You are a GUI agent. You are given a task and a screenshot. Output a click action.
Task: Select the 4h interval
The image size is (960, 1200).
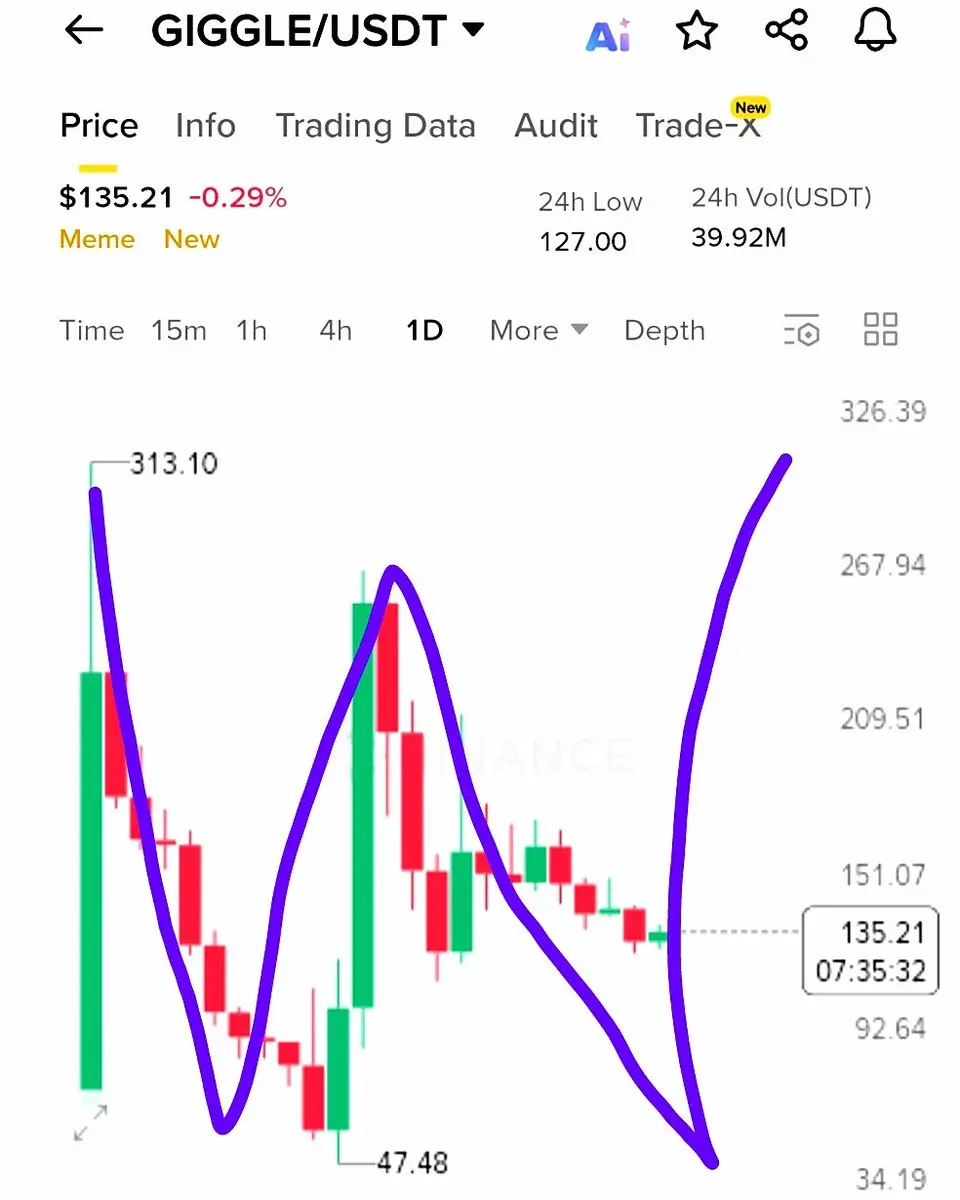(335, 331)
